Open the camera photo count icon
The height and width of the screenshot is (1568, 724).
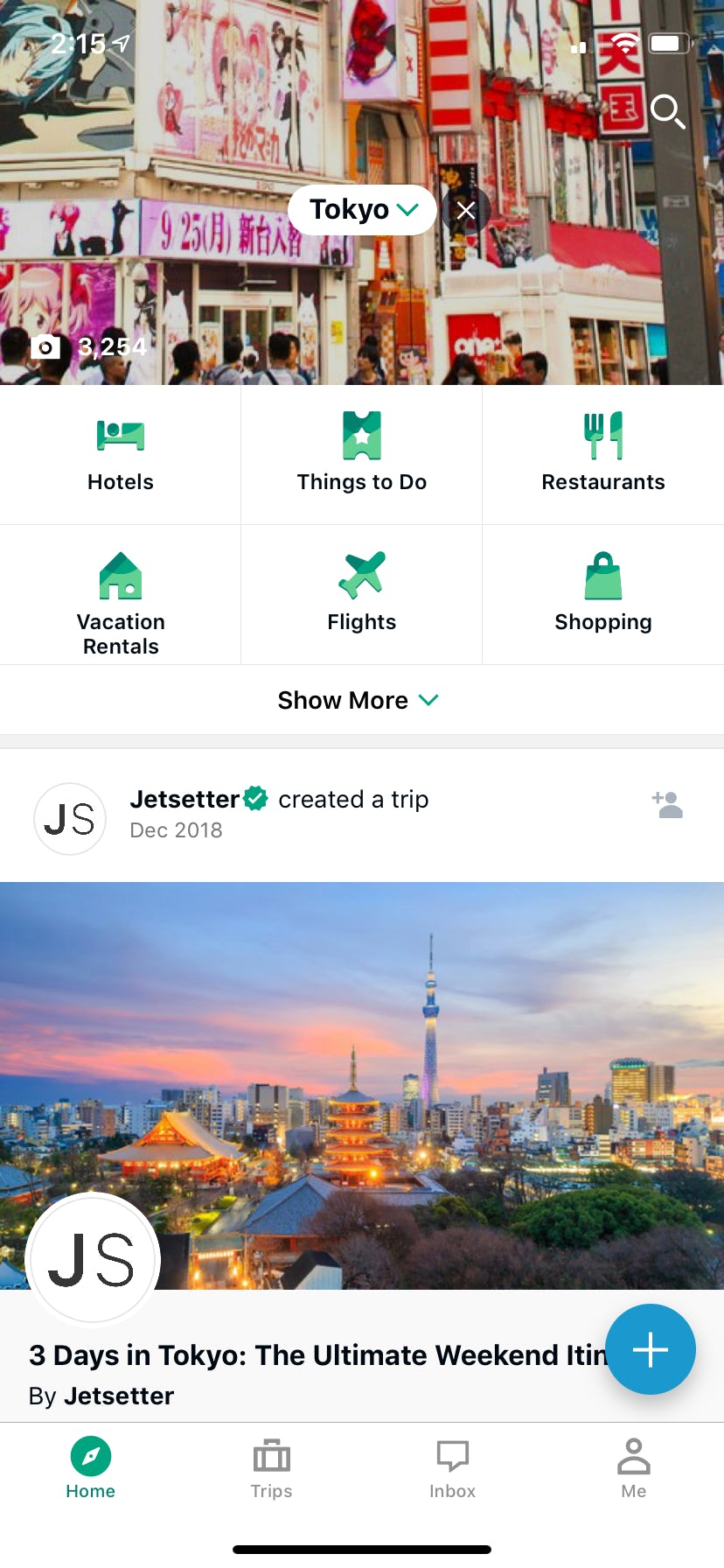(45, 346)
